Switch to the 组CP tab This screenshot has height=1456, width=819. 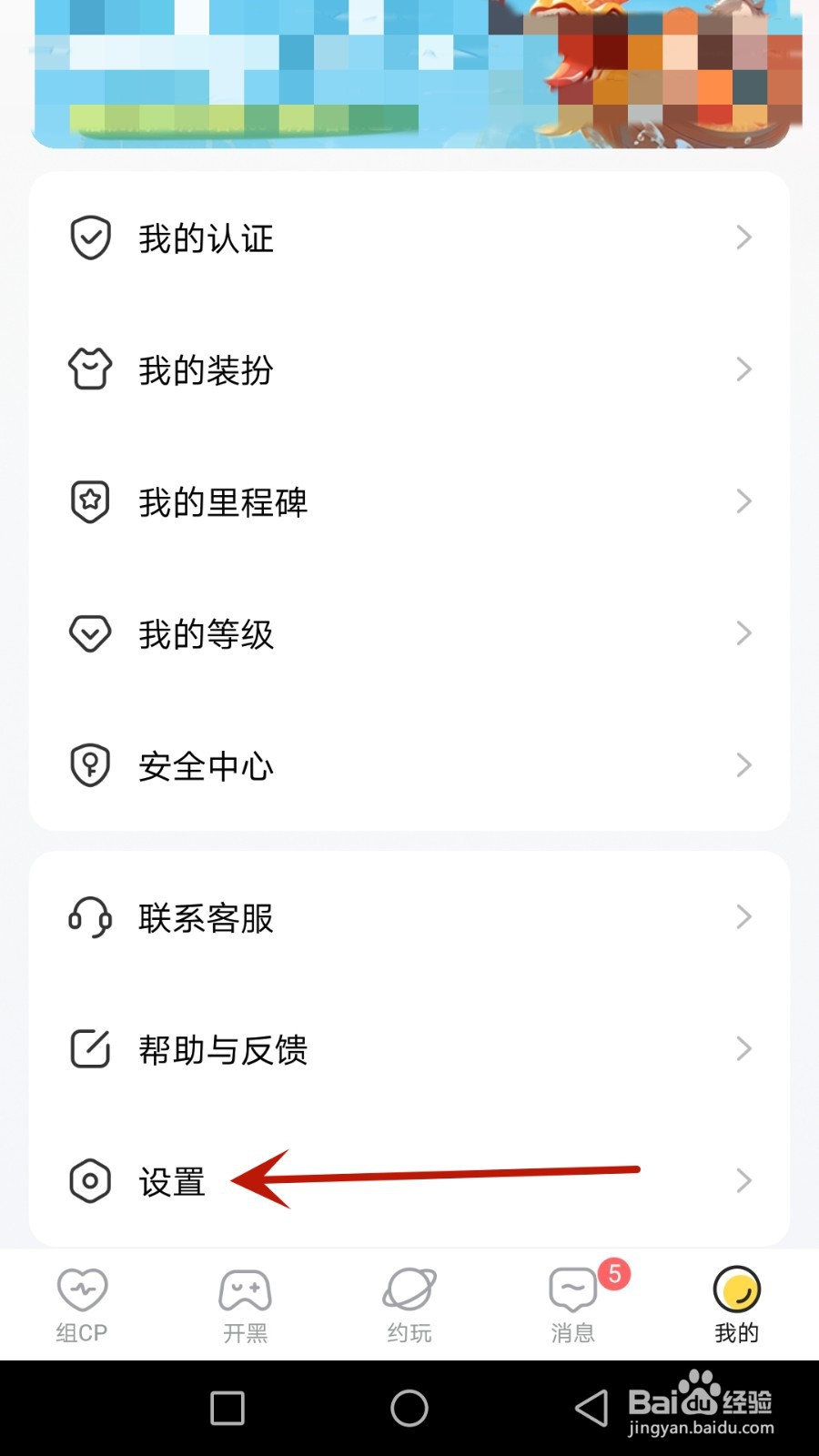[x=82, y=1305]
